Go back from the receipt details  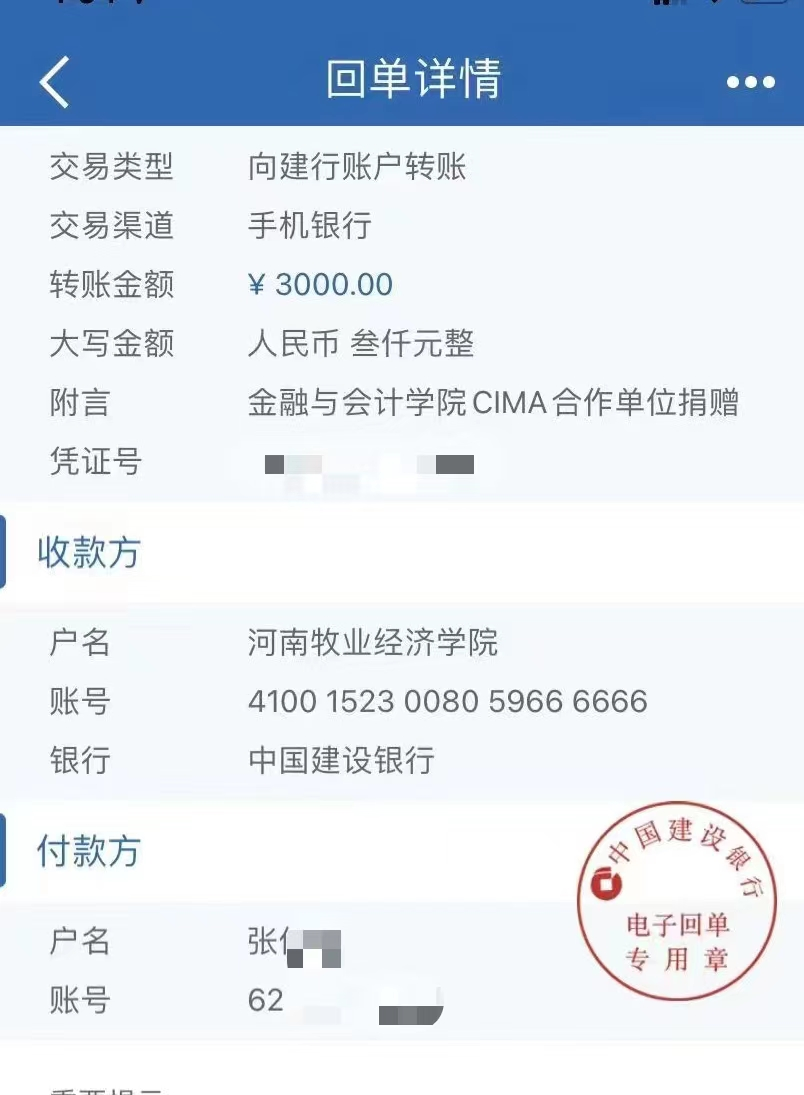(x=55, y=82)
